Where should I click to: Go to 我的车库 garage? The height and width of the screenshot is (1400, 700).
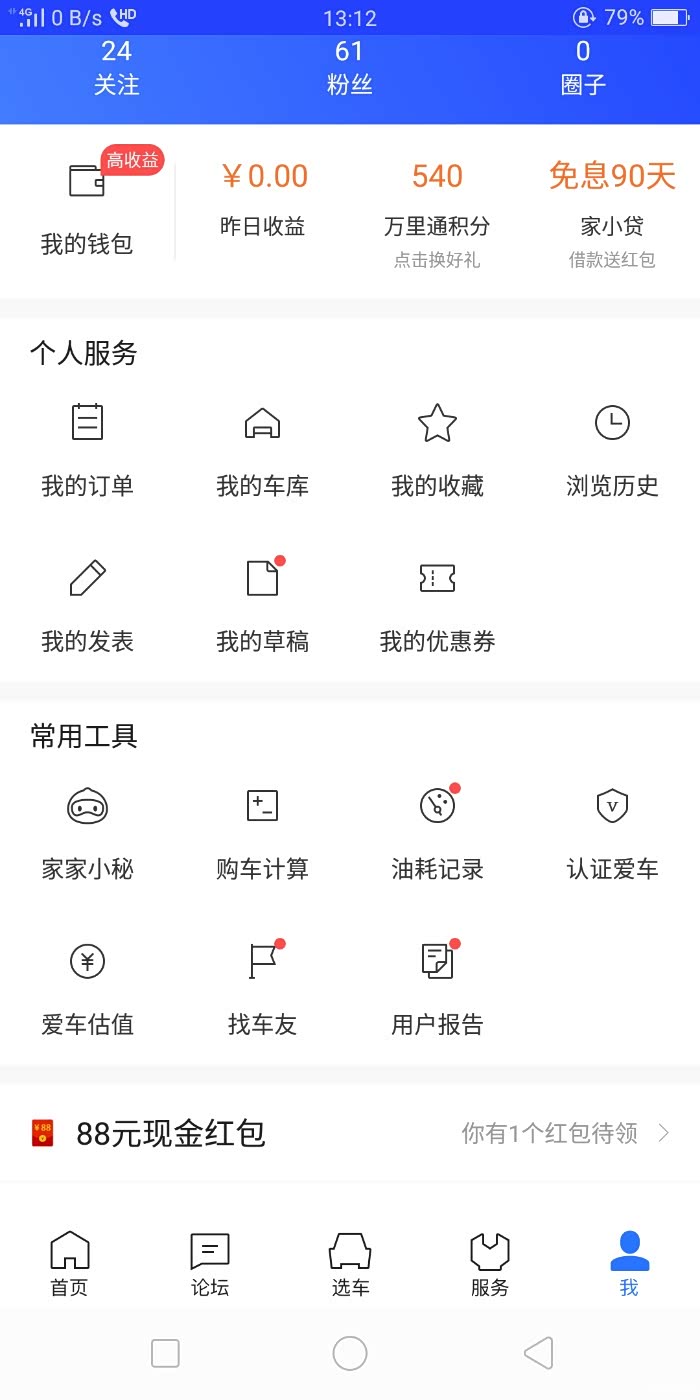point(262,448)
